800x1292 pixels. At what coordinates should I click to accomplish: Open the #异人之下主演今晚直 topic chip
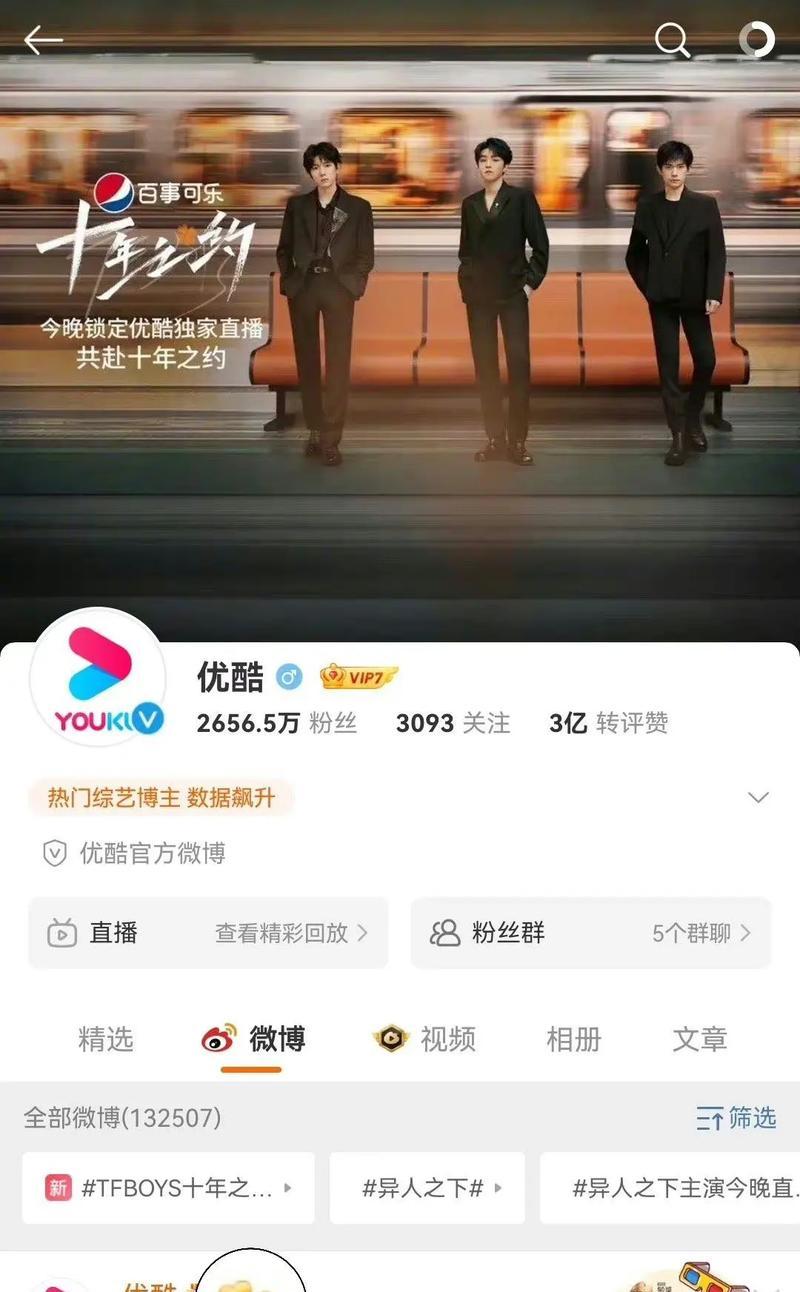pyautogui.click(x=670, y=1188)
